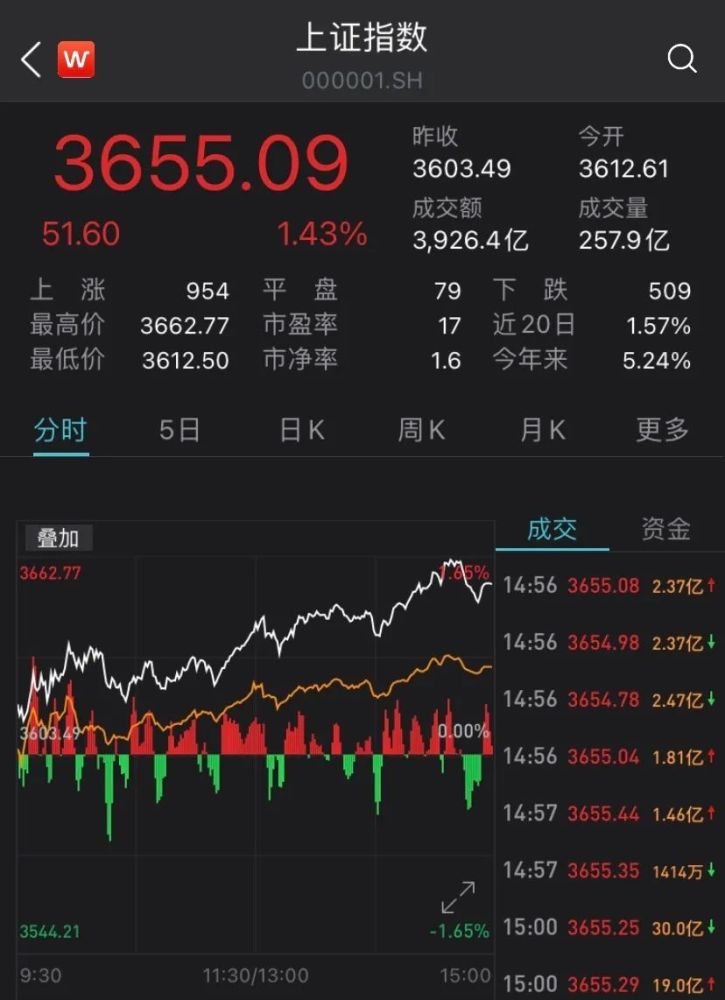Select the 日K chart tab
This screenshot has height=1000, width=725.
click(301, 430)
